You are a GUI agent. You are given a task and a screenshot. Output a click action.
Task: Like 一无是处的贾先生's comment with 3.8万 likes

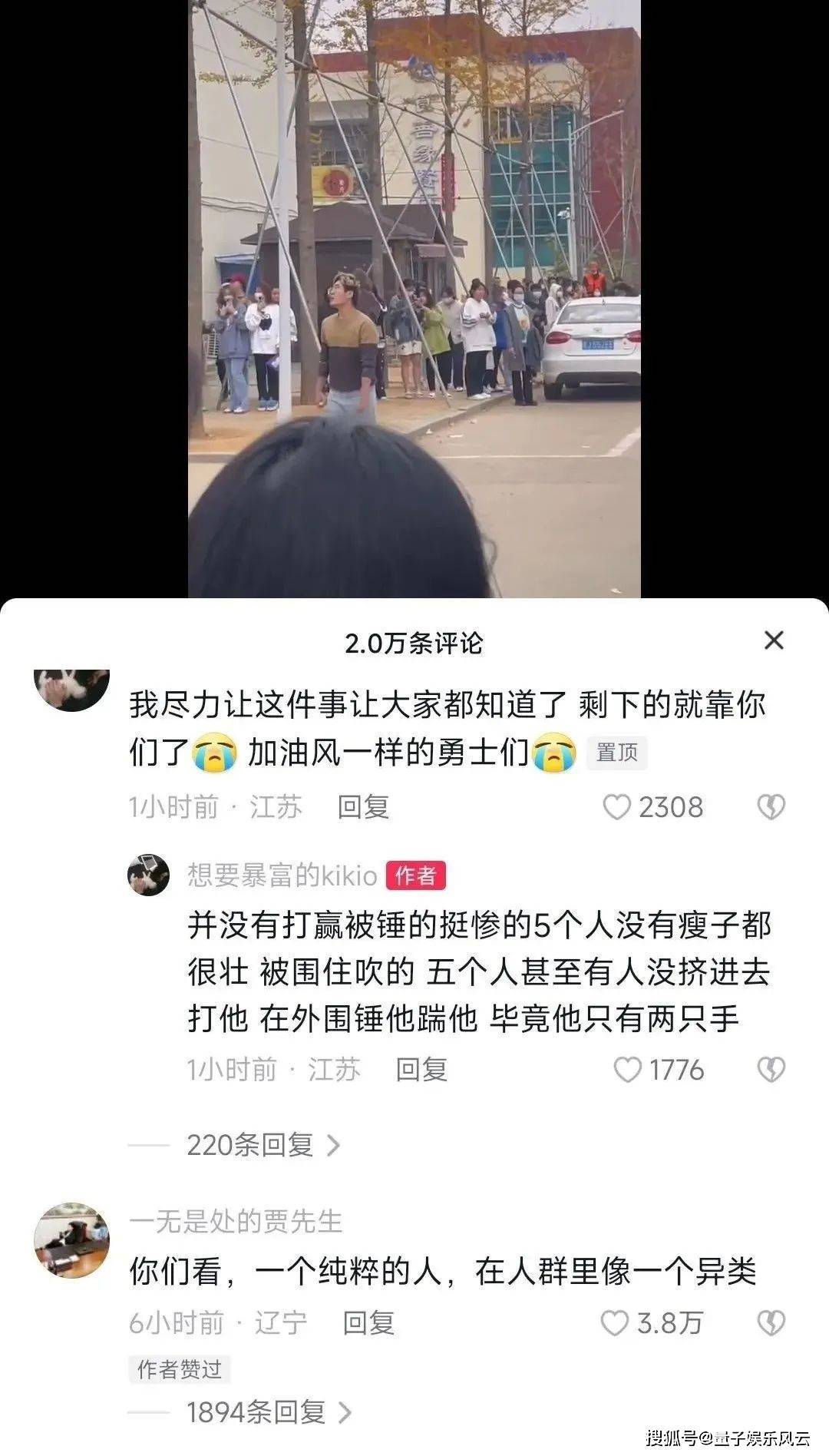(x=614, y=1322)
